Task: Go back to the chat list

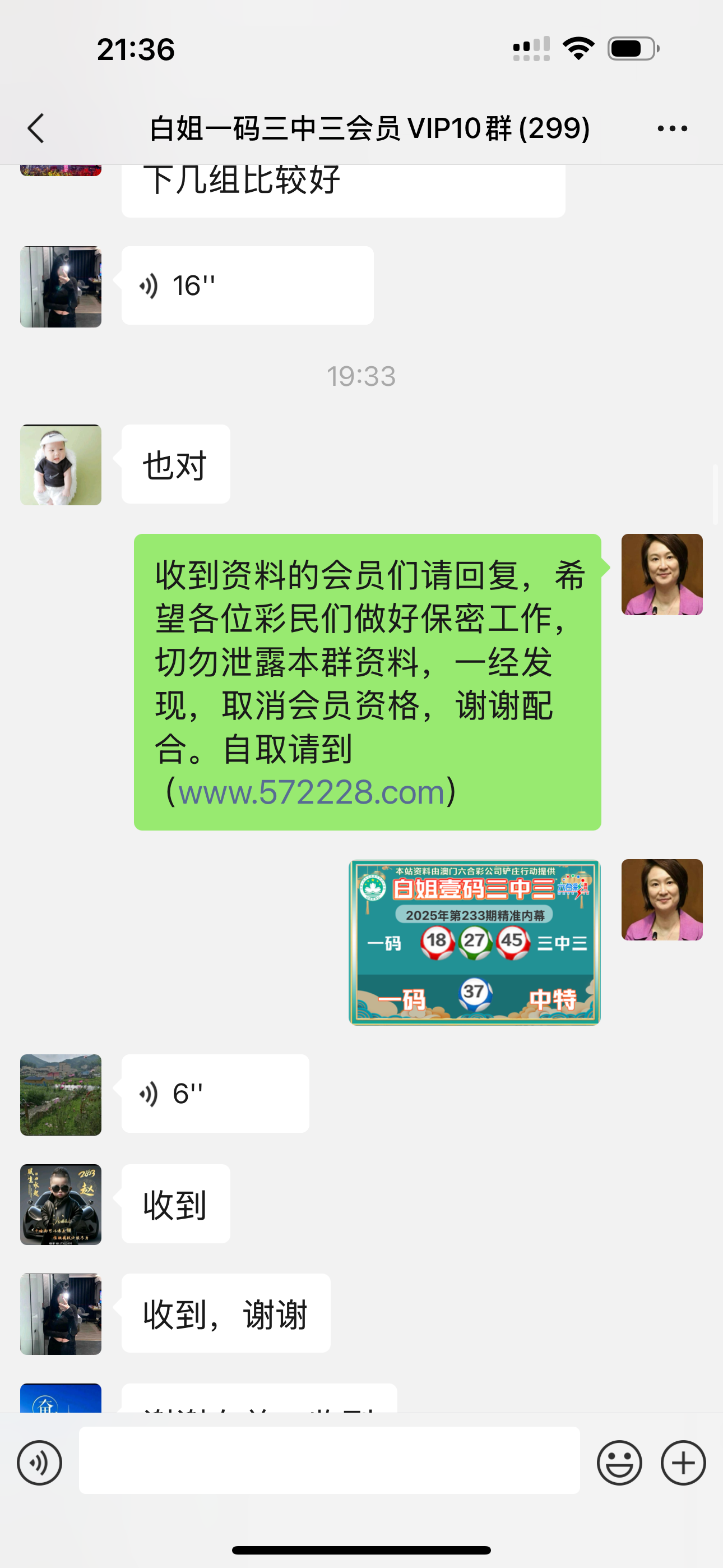Action: (x=36, y=128)
